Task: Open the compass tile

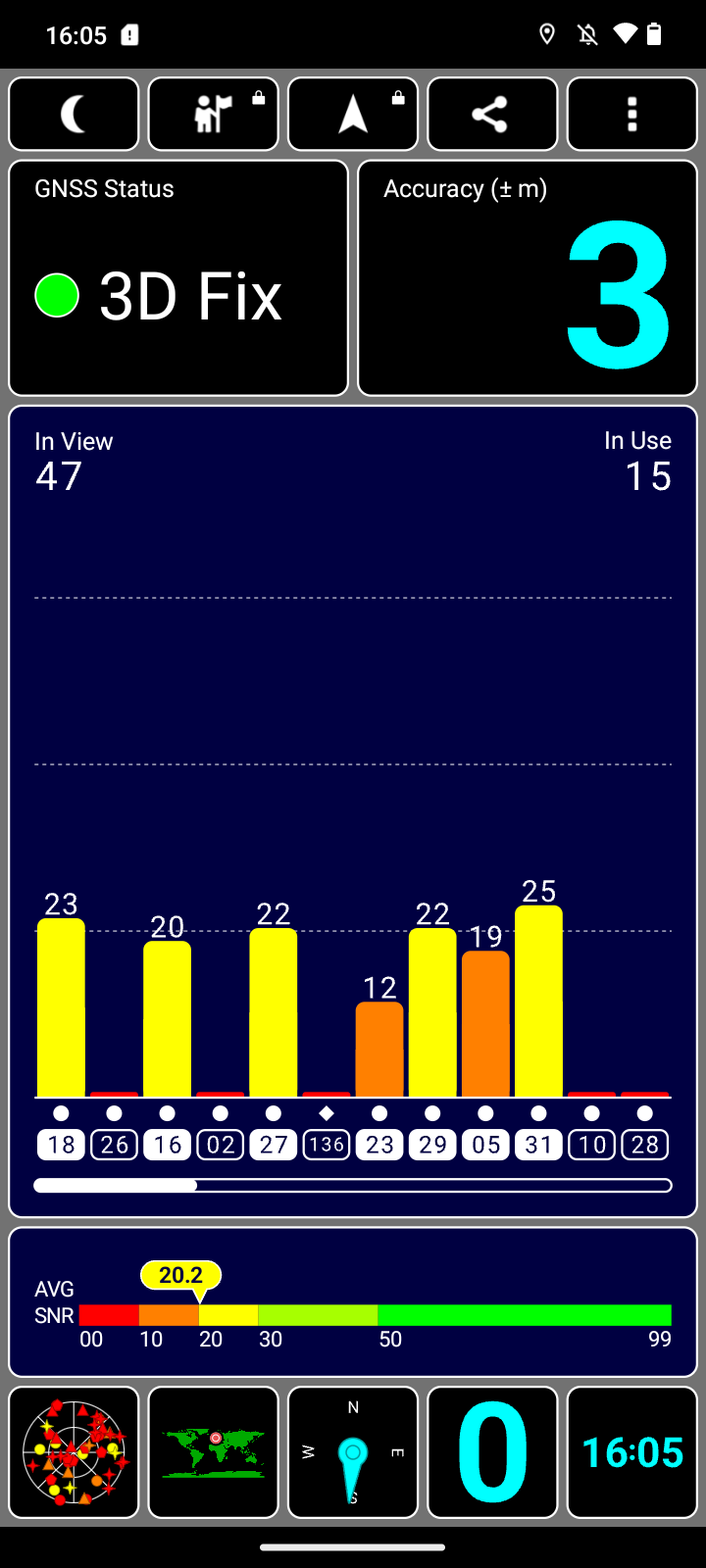Action: (353, 1452)
